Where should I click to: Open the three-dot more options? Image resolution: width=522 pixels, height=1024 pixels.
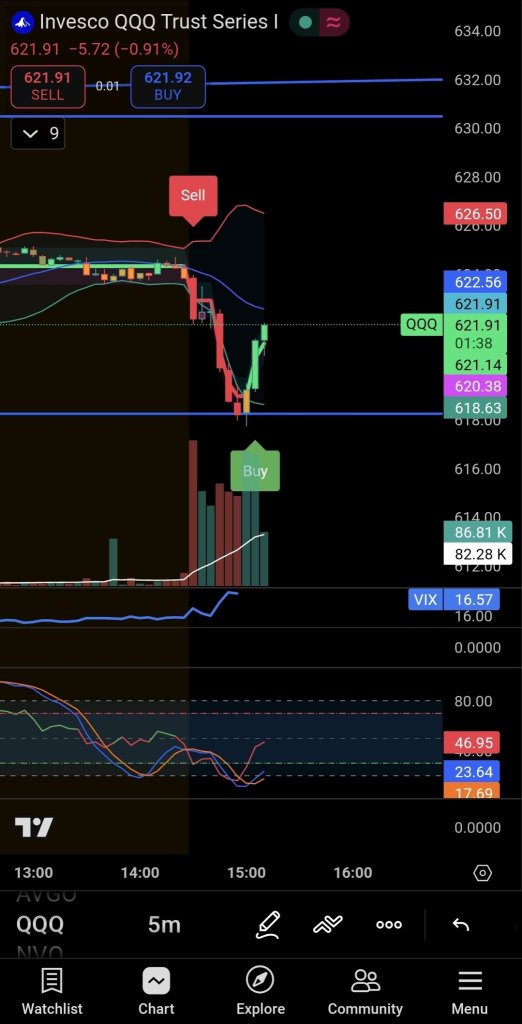click(x=389, y=924)
